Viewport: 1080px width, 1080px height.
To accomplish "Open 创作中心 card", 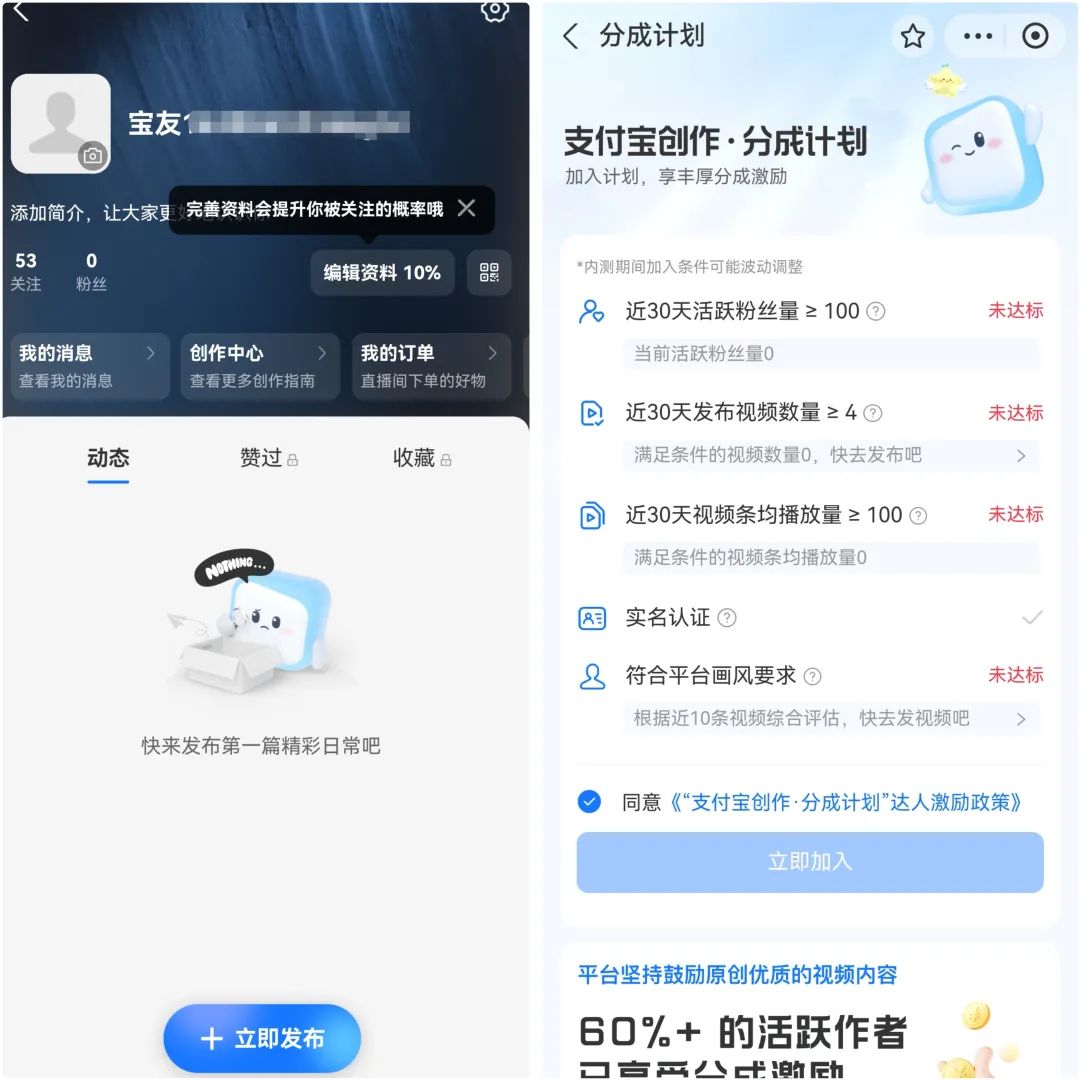I will pyautogui.click(x=258, y=366).
